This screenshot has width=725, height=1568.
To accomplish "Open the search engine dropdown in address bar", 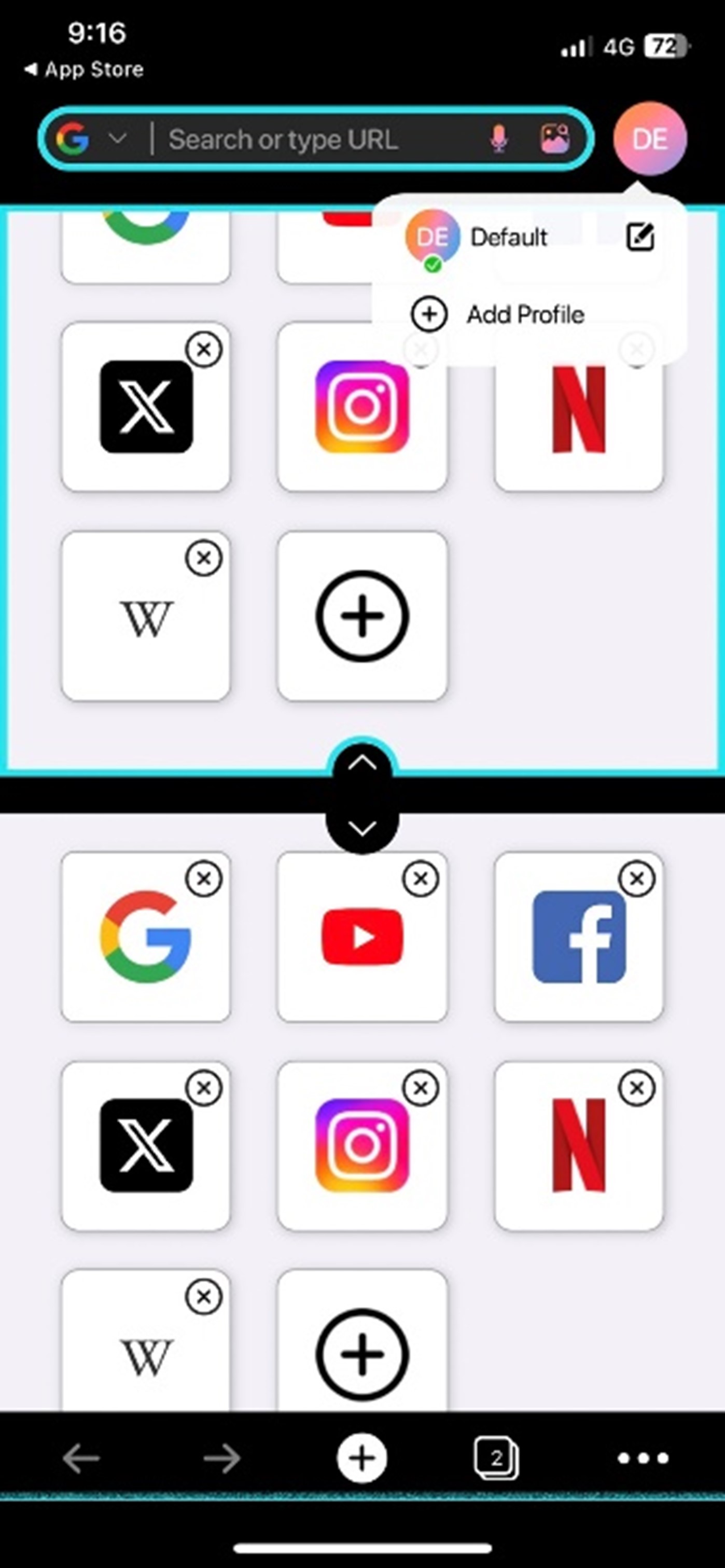I will click(118, 139).
